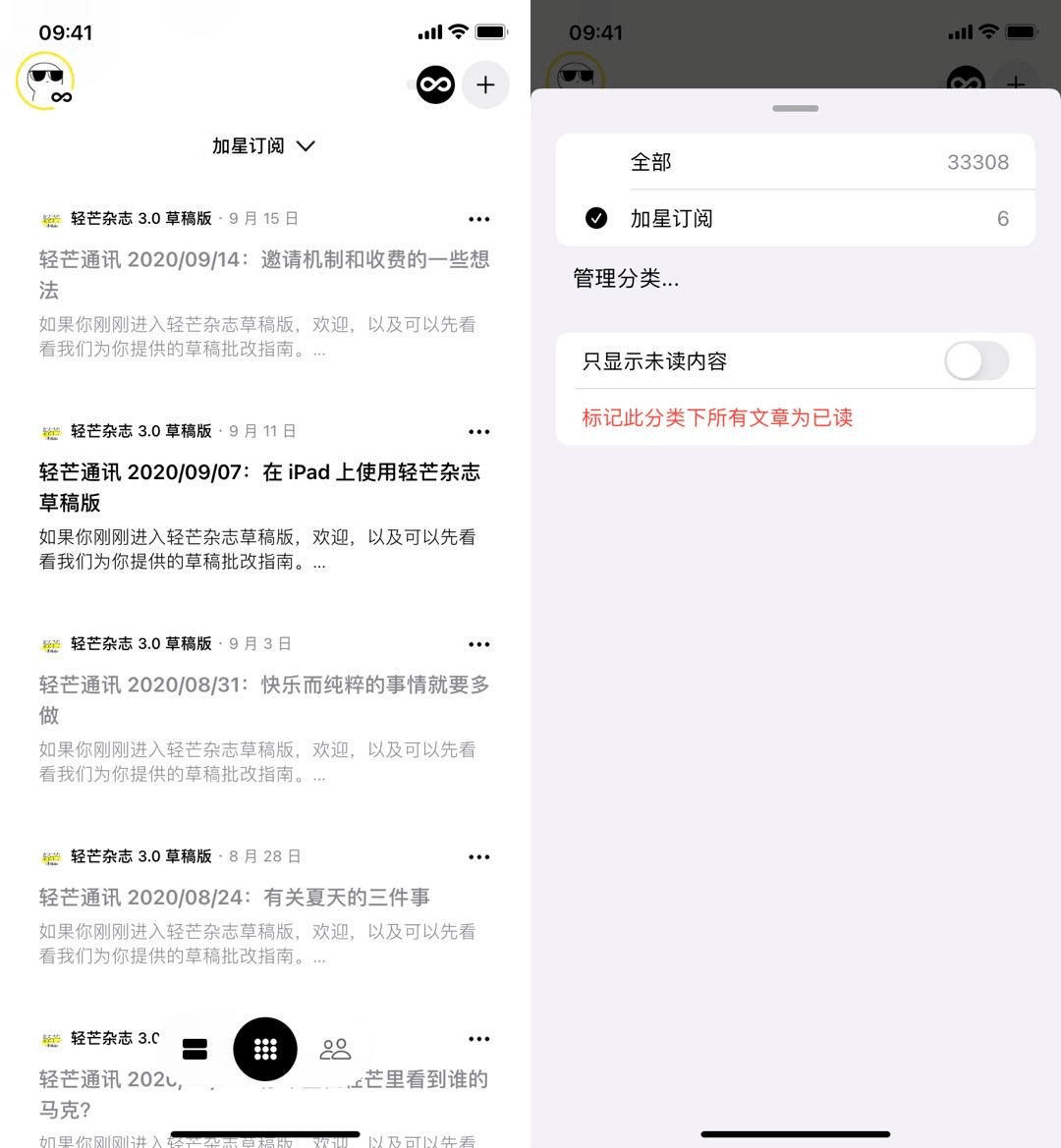Screen dimensions: 1061x1148
Task: Add a new subscription with plus button
Action: [485, 85]
